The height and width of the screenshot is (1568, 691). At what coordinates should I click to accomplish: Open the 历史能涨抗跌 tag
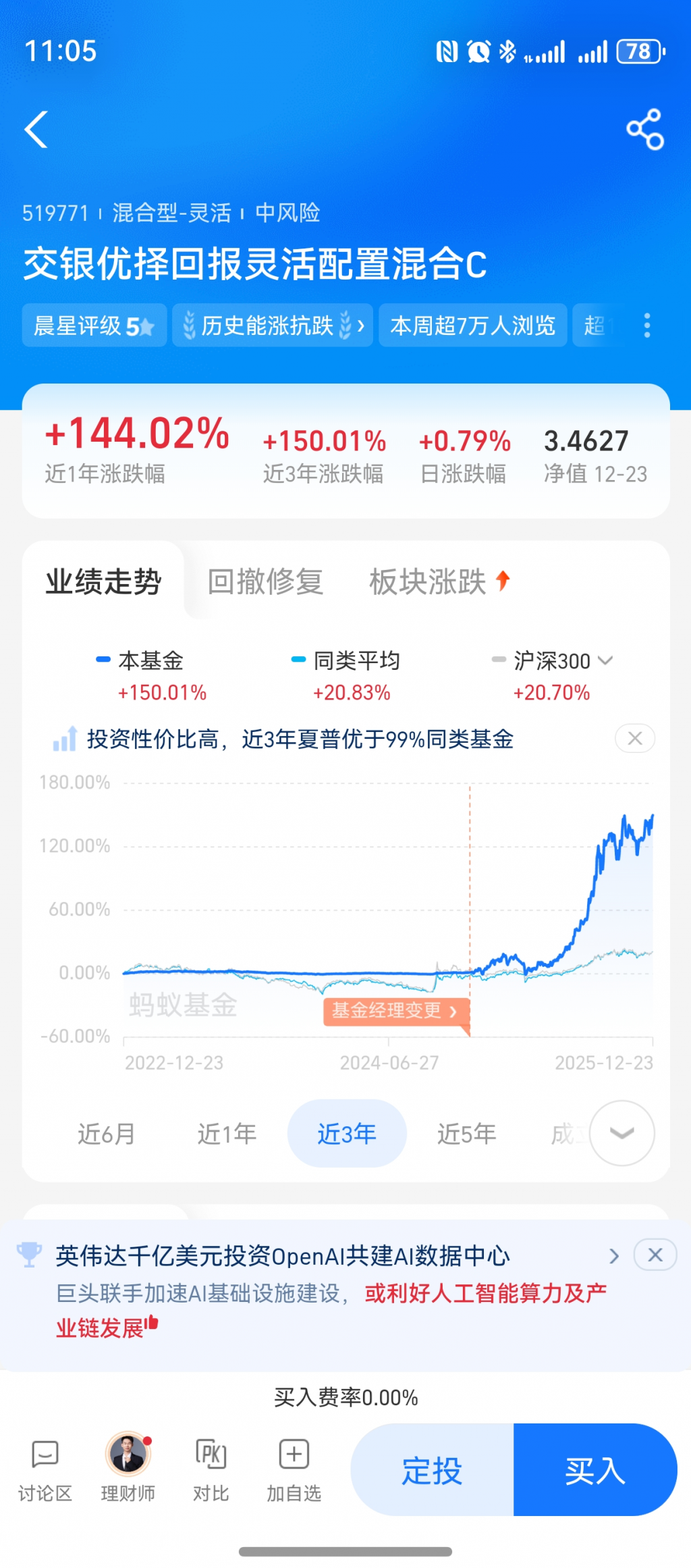tap(272, 325)
